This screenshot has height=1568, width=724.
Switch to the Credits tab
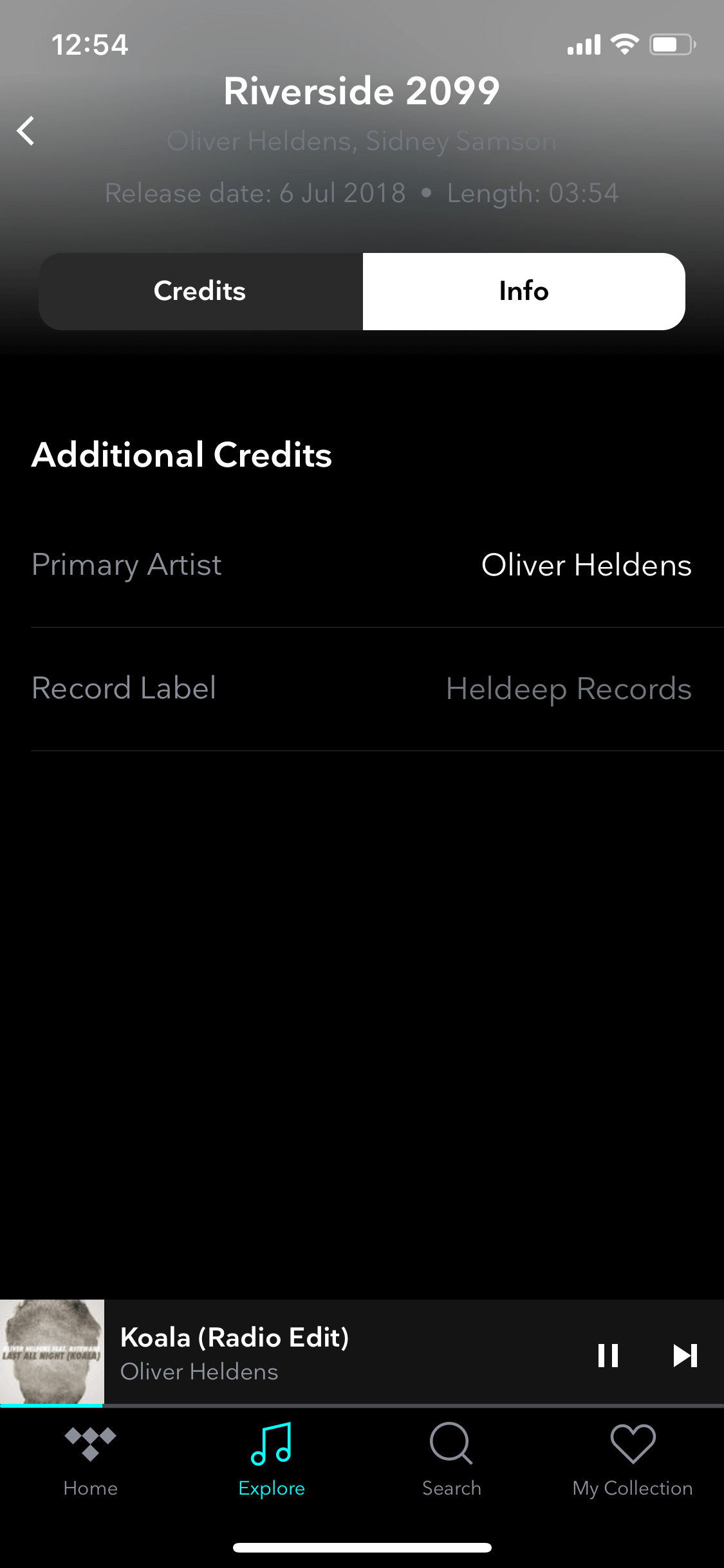[x=200, y=292]
